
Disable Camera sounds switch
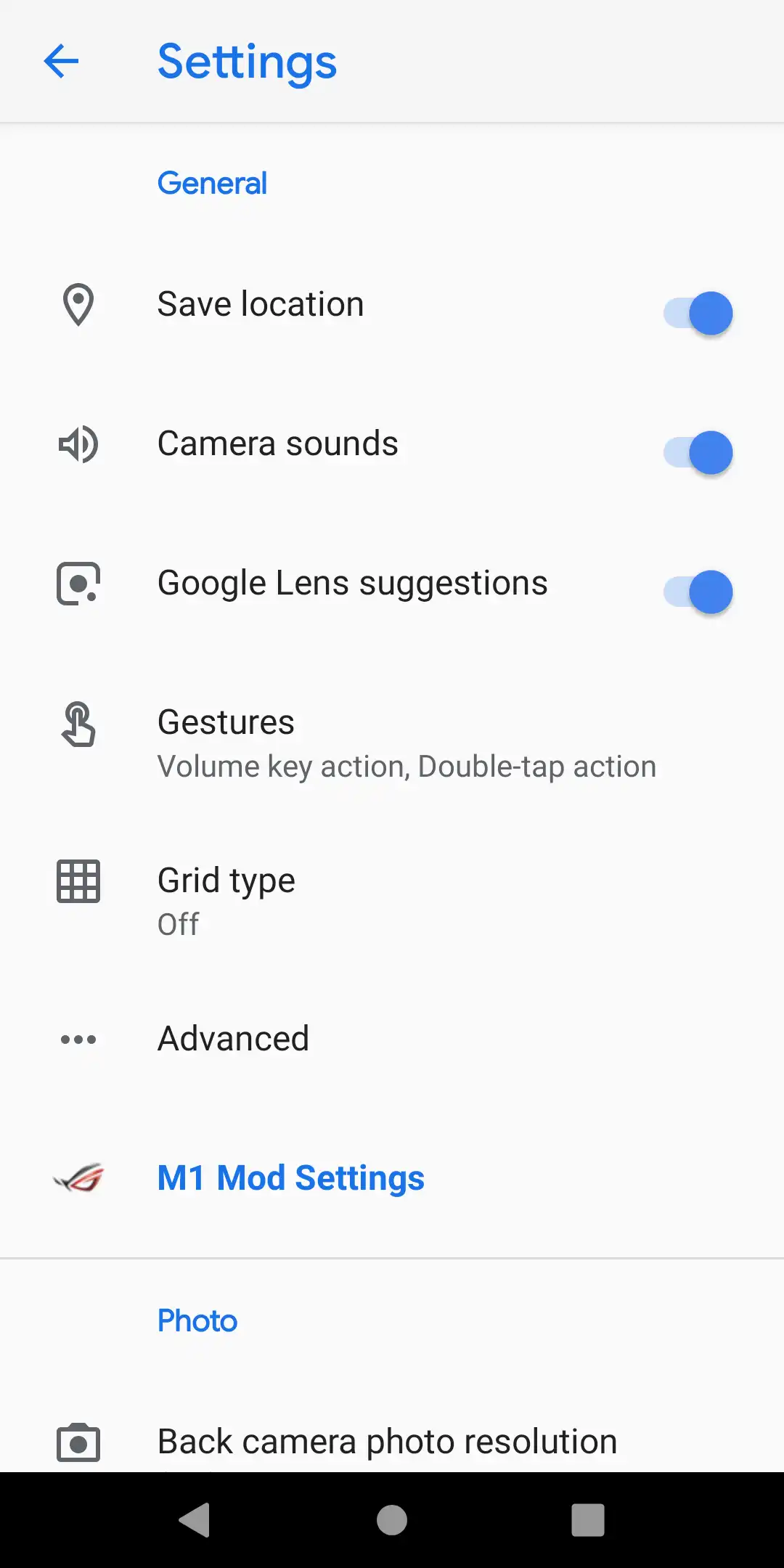698,452
